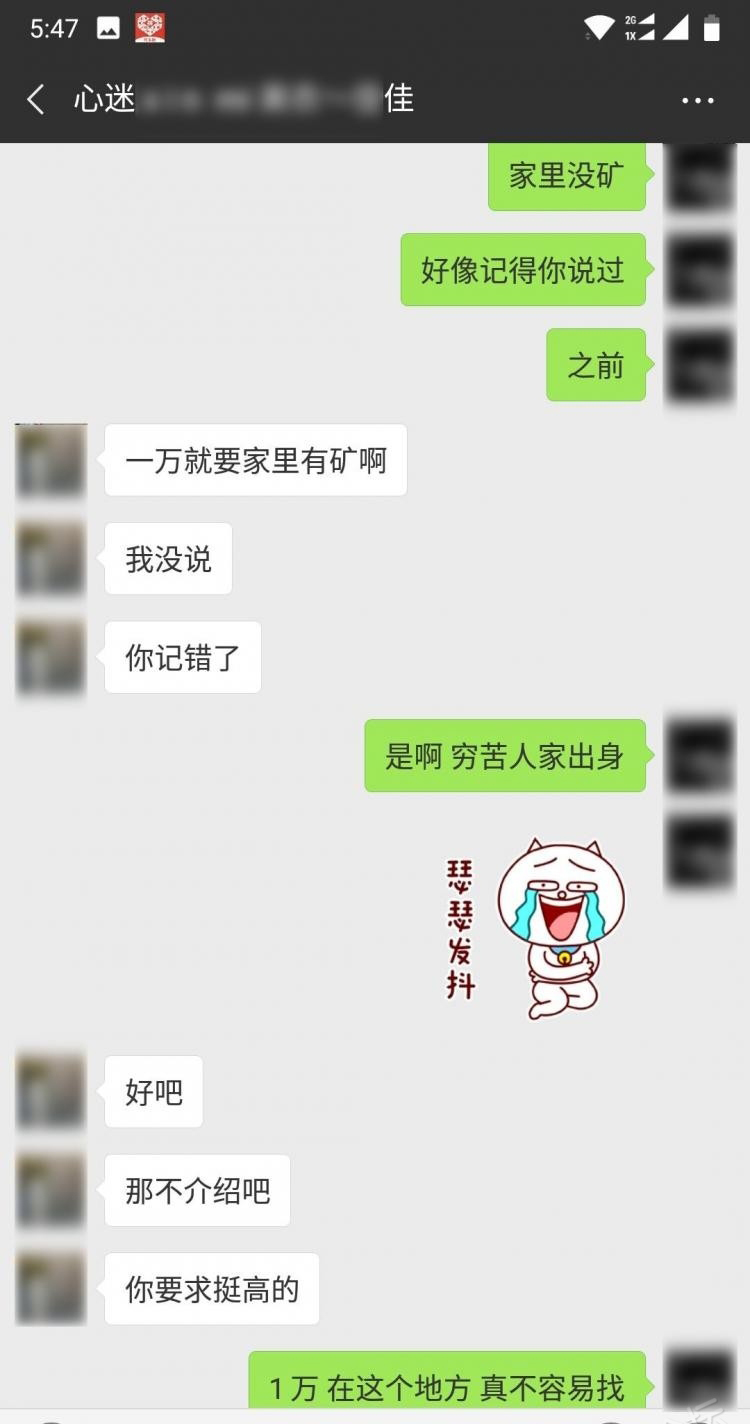
Task: Tap contact's avatar beside 你要求挺高的
Action: point(51,1289)
